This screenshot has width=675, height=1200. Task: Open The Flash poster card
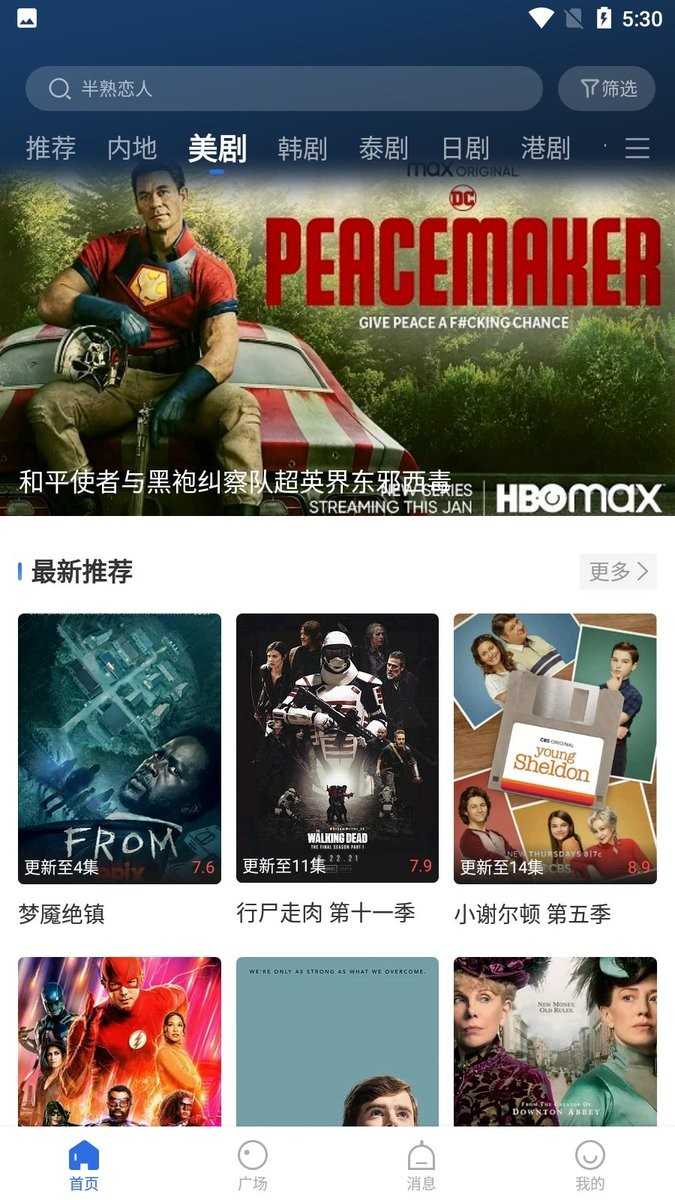(119, 1040)
